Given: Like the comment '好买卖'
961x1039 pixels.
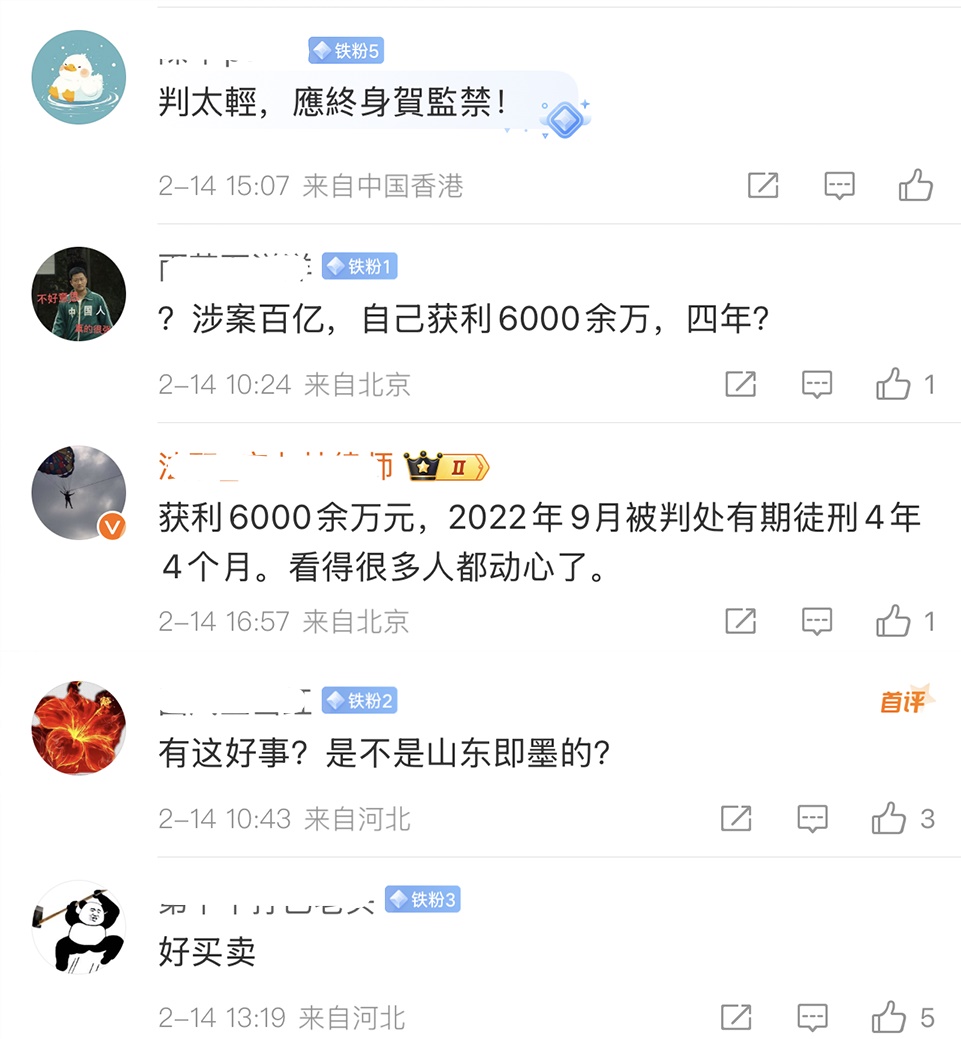Looking at the screenshot, I should coord(889,1018).
